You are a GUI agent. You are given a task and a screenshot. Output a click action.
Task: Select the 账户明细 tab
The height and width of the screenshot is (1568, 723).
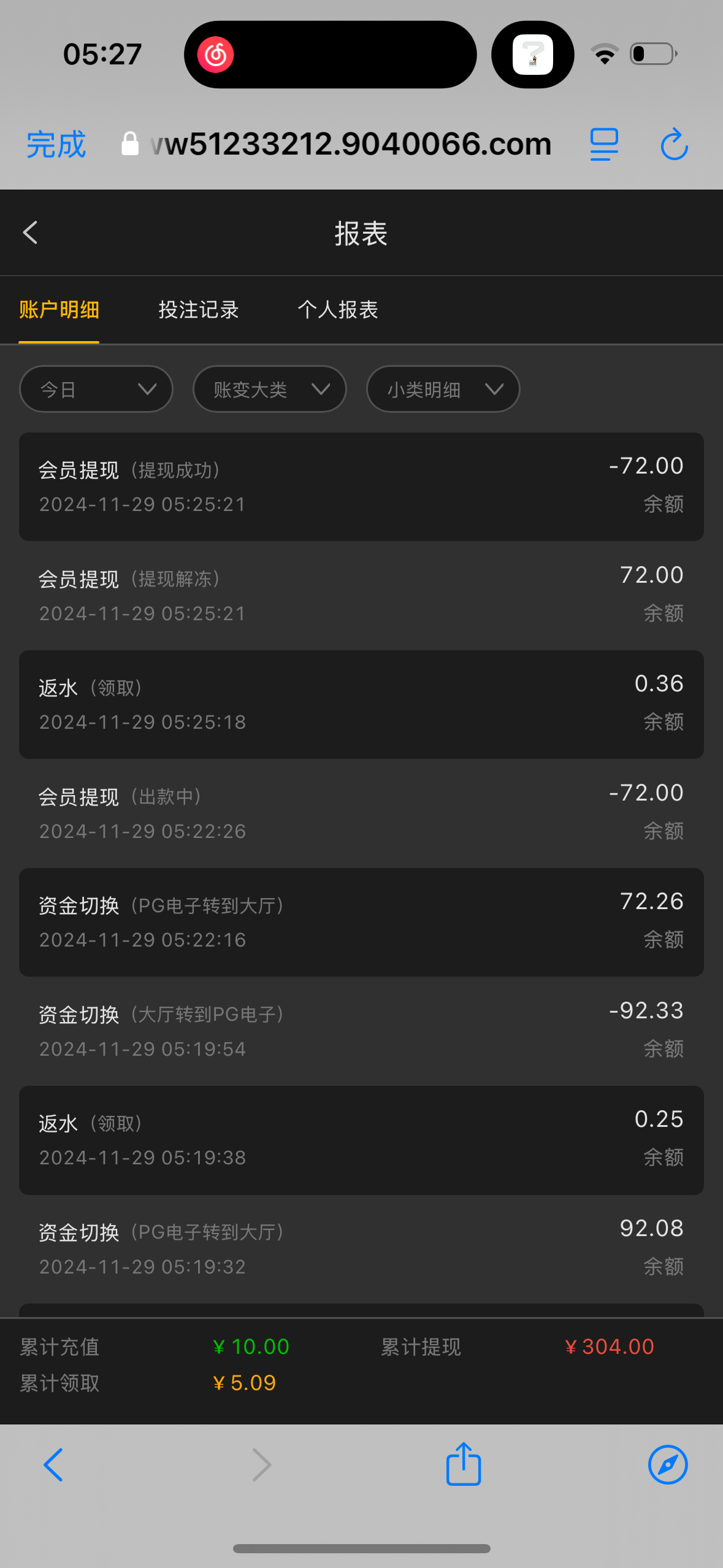[59, 310]
